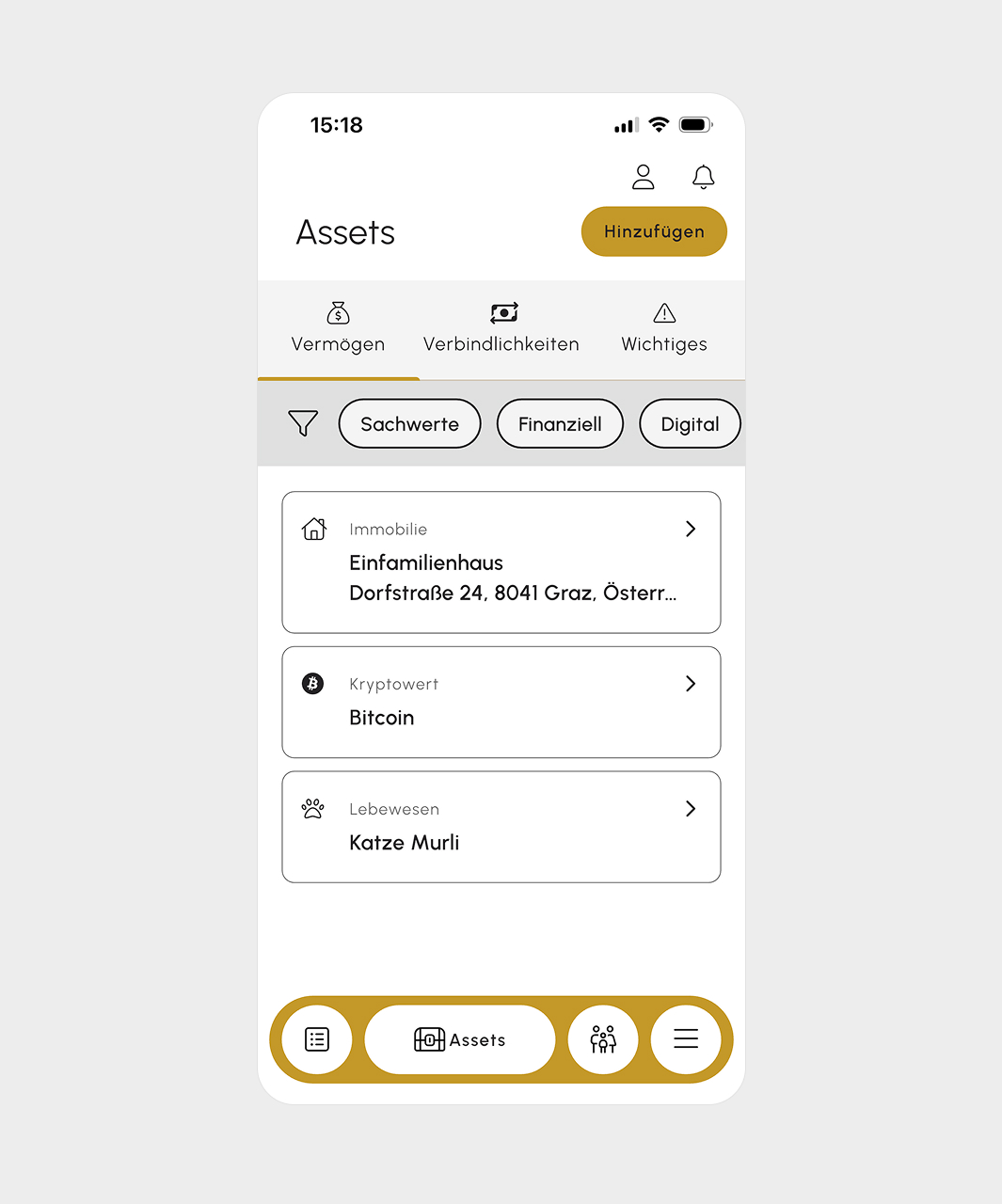Tap the Hinzufügen button

pos(654,231)
